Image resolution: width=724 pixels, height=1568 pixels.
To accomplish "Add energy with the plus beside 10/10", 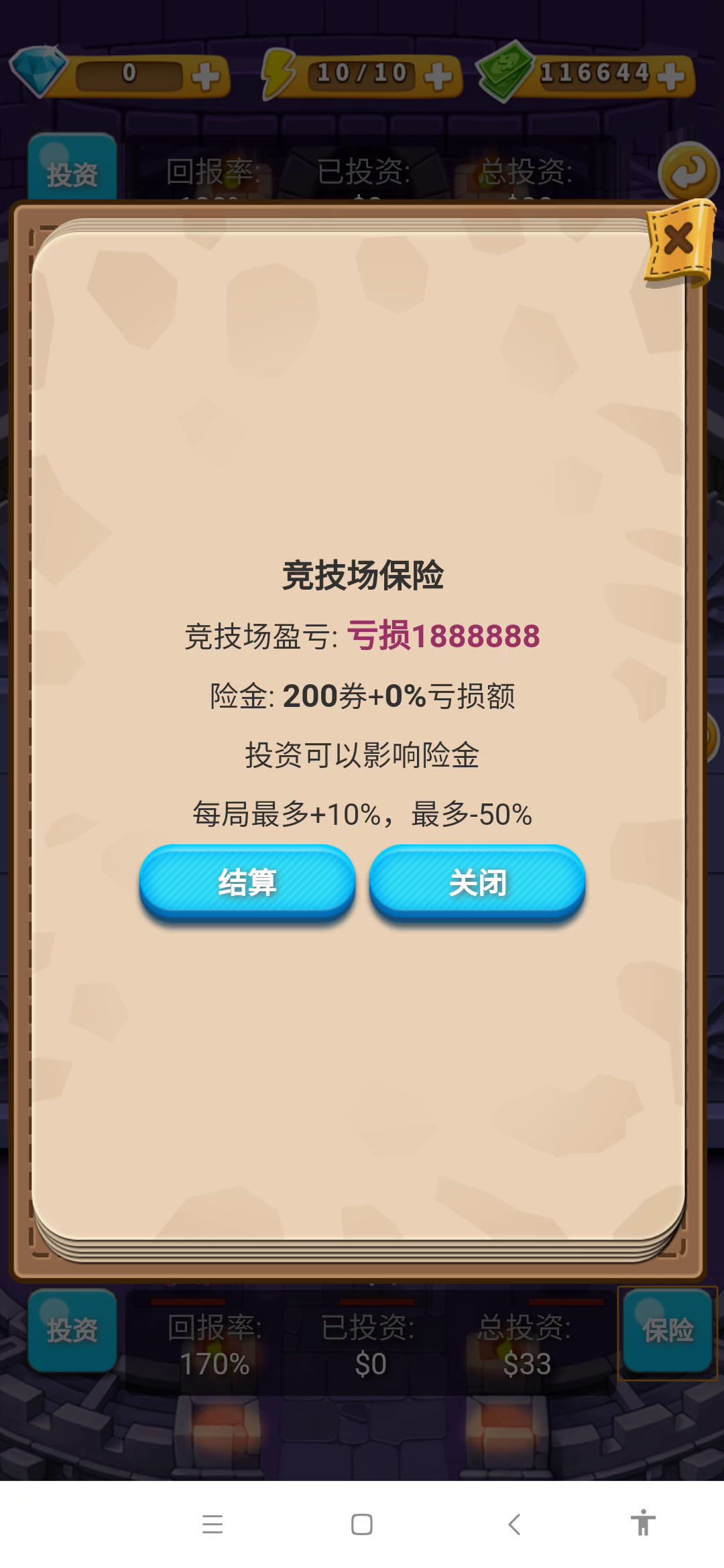I will click(438, 76).
